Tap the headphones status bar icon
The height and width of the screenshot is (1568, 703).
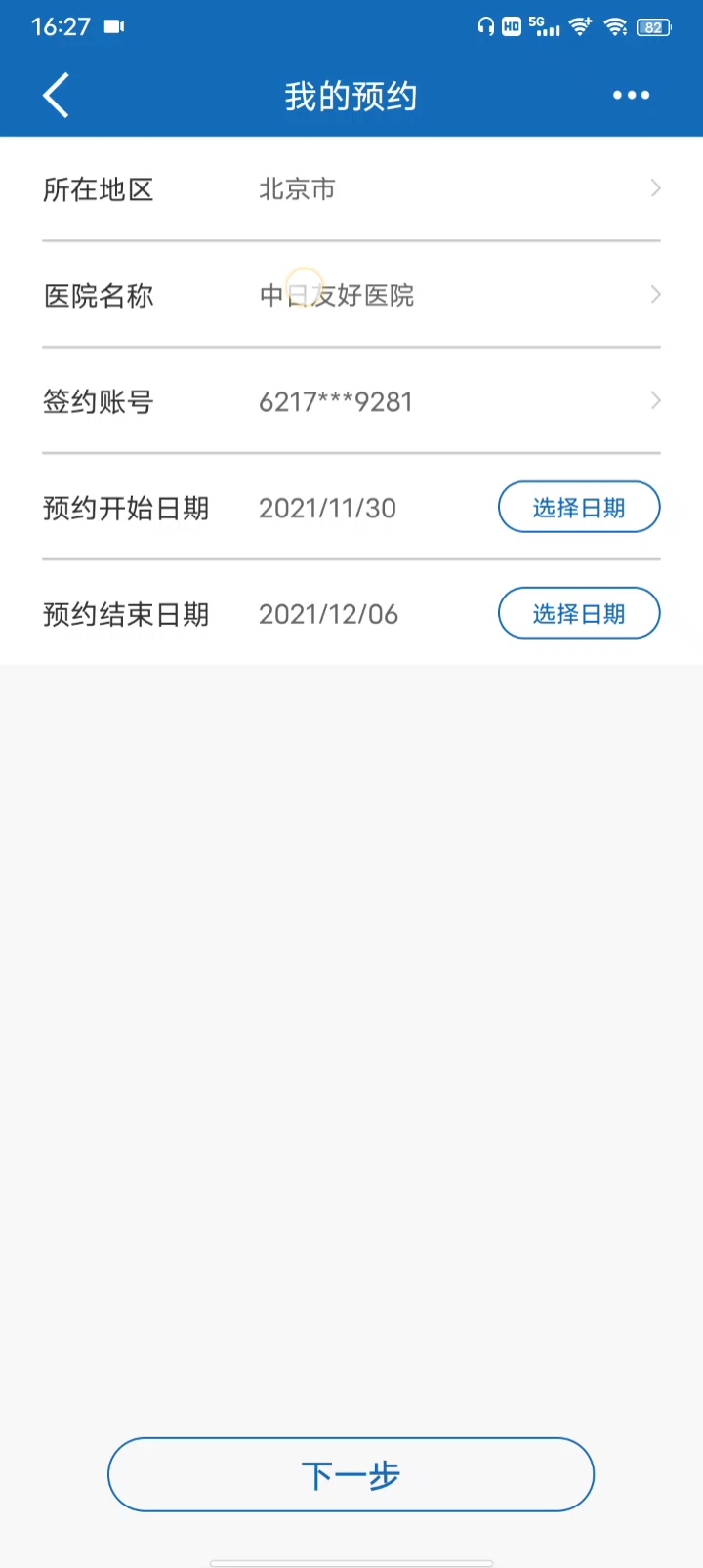coord(485,27)
